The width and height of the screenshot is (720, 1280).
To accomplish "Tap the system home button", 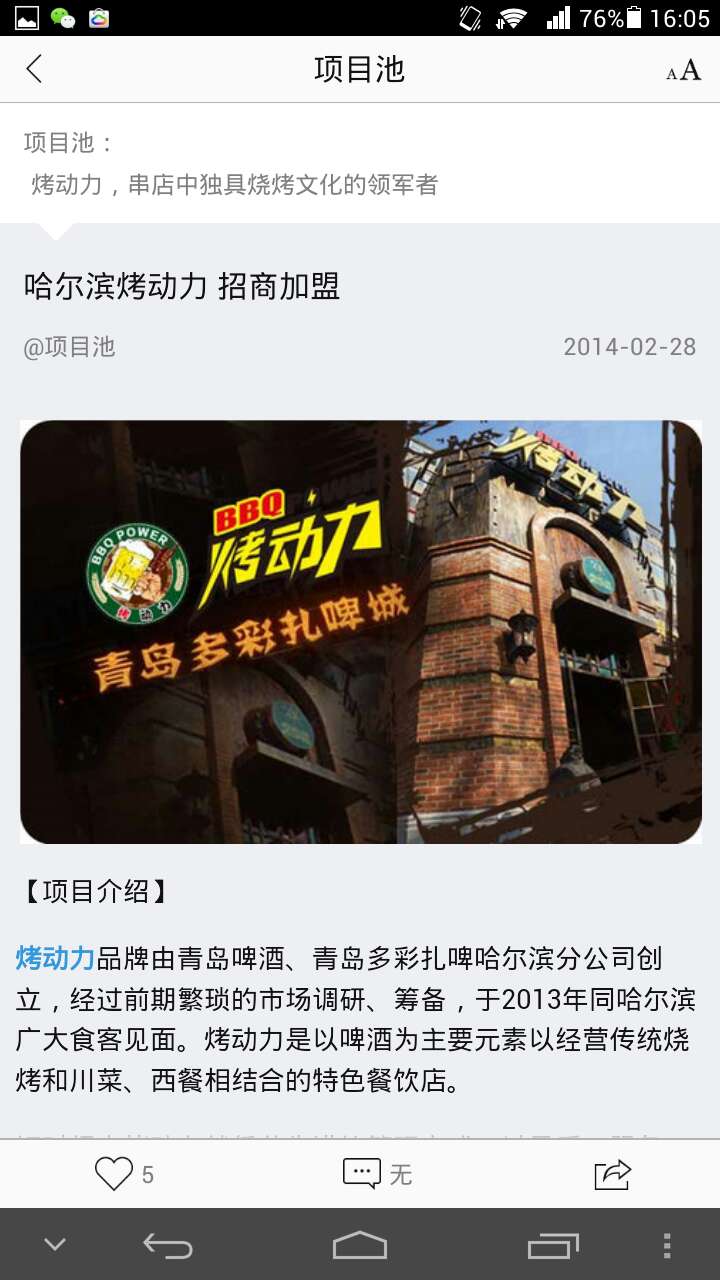I will 360,1245.
